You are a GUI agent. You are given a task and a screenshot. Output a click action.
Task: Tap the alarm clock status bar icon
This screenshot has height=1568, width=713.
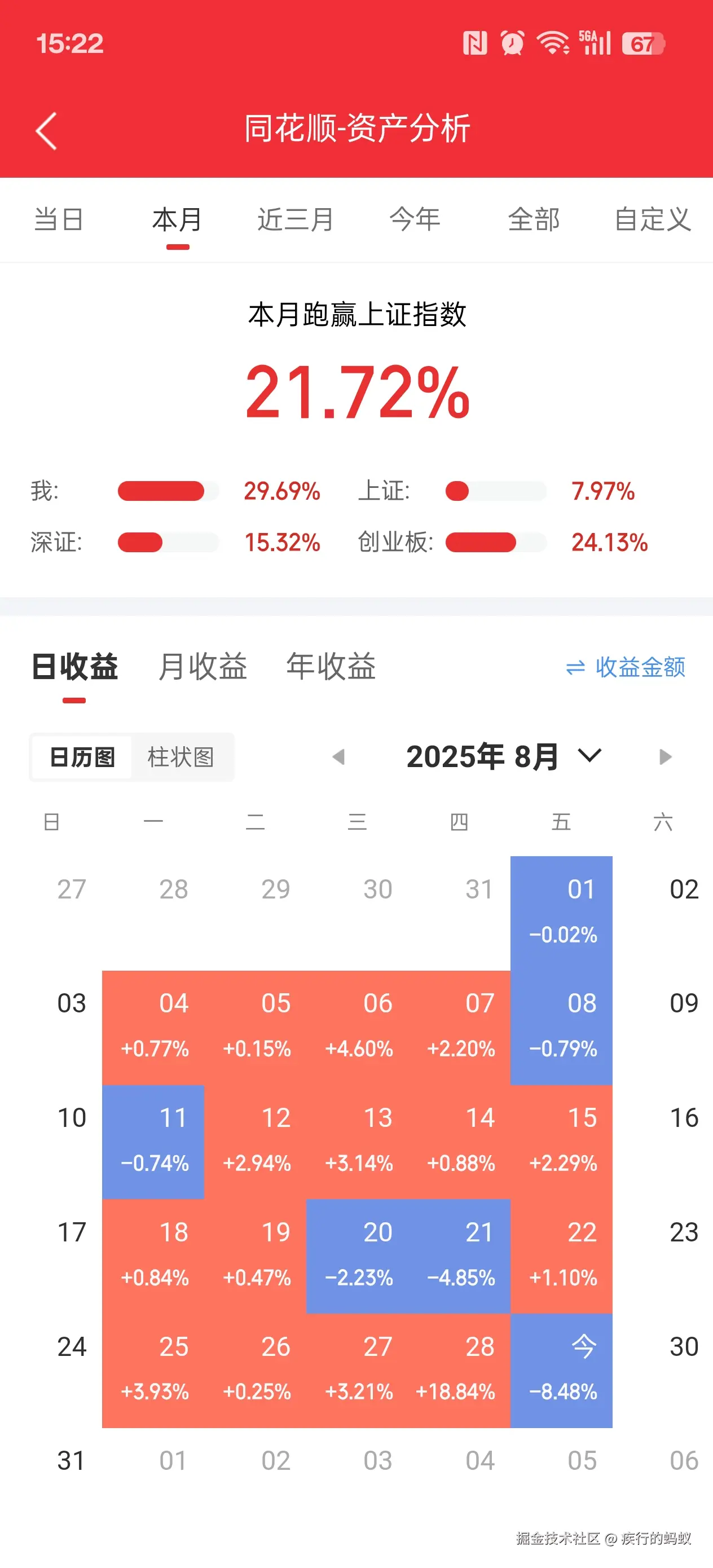tap(512, 43)
